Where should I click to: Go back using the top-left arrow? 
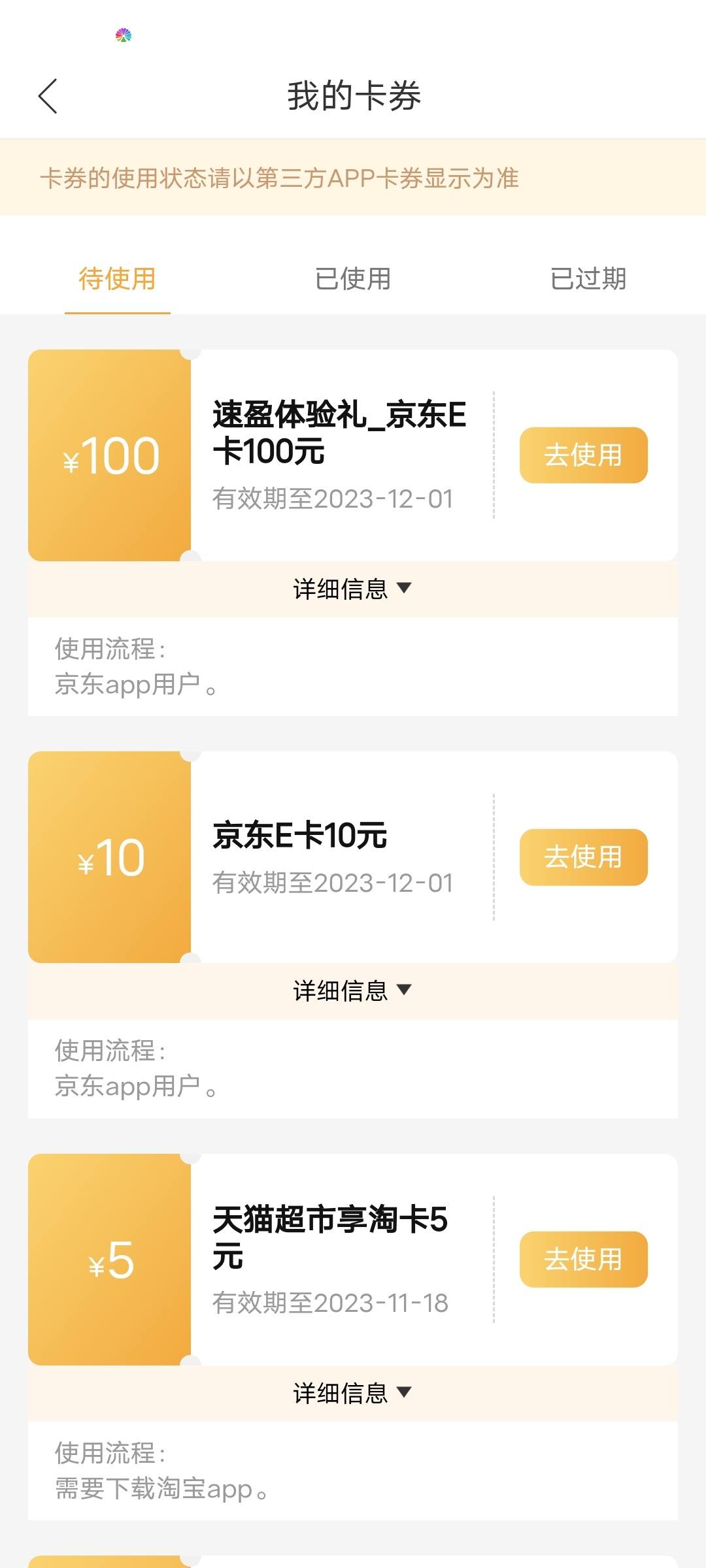click(x=48, y=96)
